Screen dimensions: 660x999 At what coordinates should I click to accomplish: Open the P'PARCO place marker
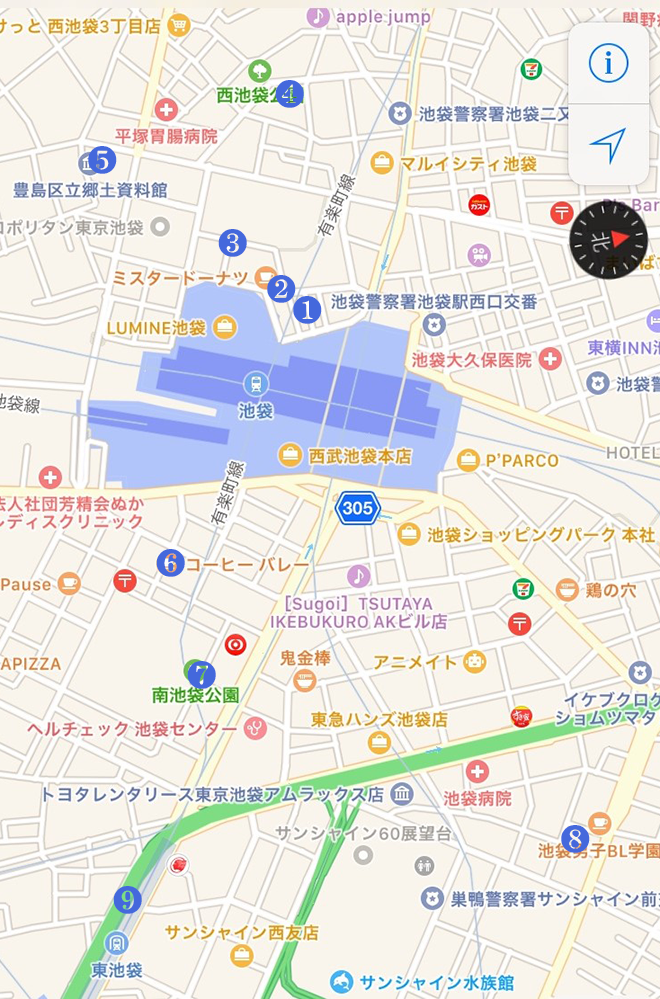pos(468,460)
